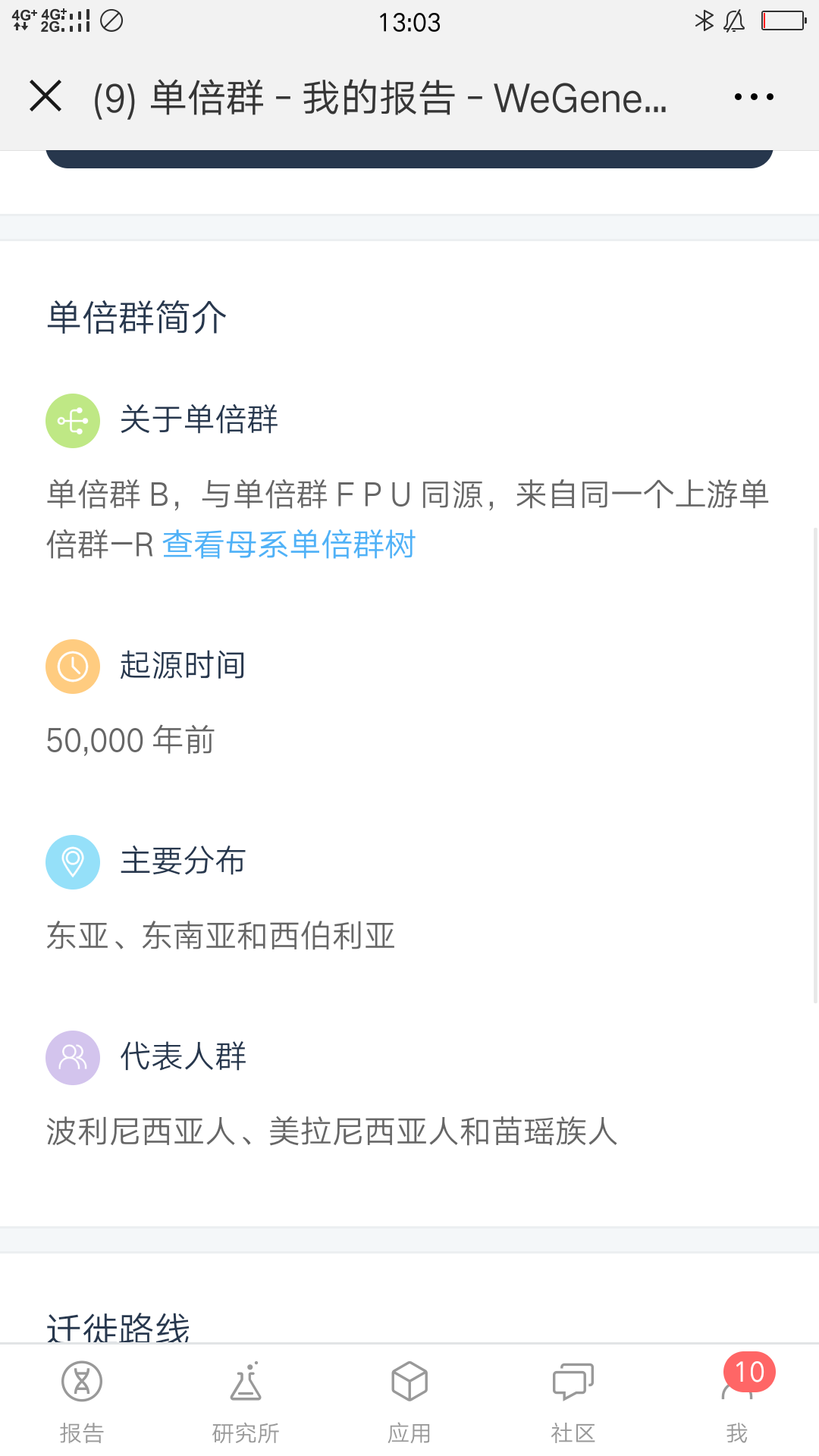Screen dimensions: 819x1456
Task: Select the 应用 tab
Action: 409,1401
